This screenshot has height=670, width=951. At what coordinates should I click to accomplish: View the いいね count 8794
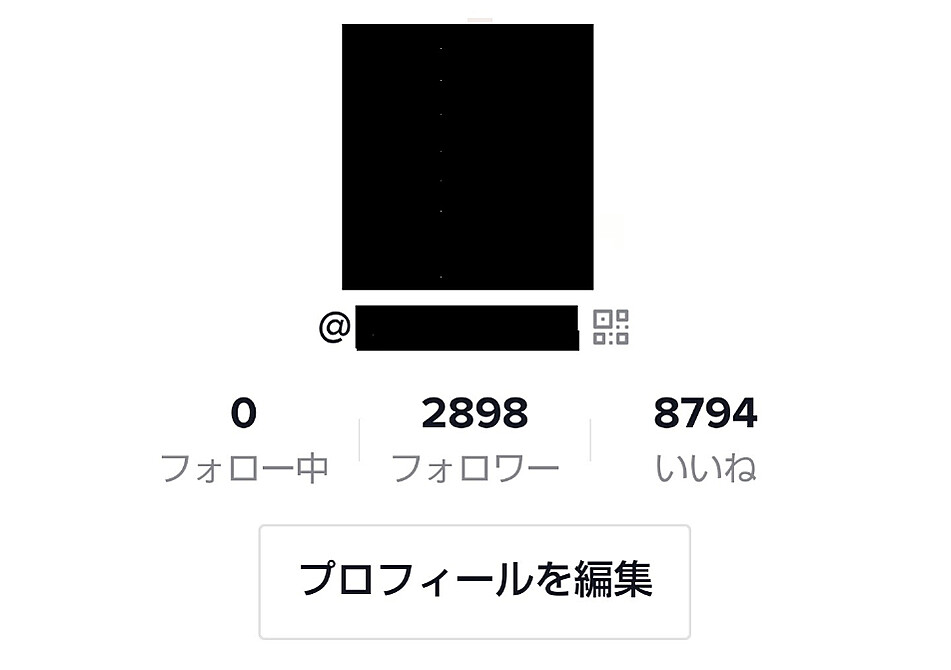pos(705,438)
